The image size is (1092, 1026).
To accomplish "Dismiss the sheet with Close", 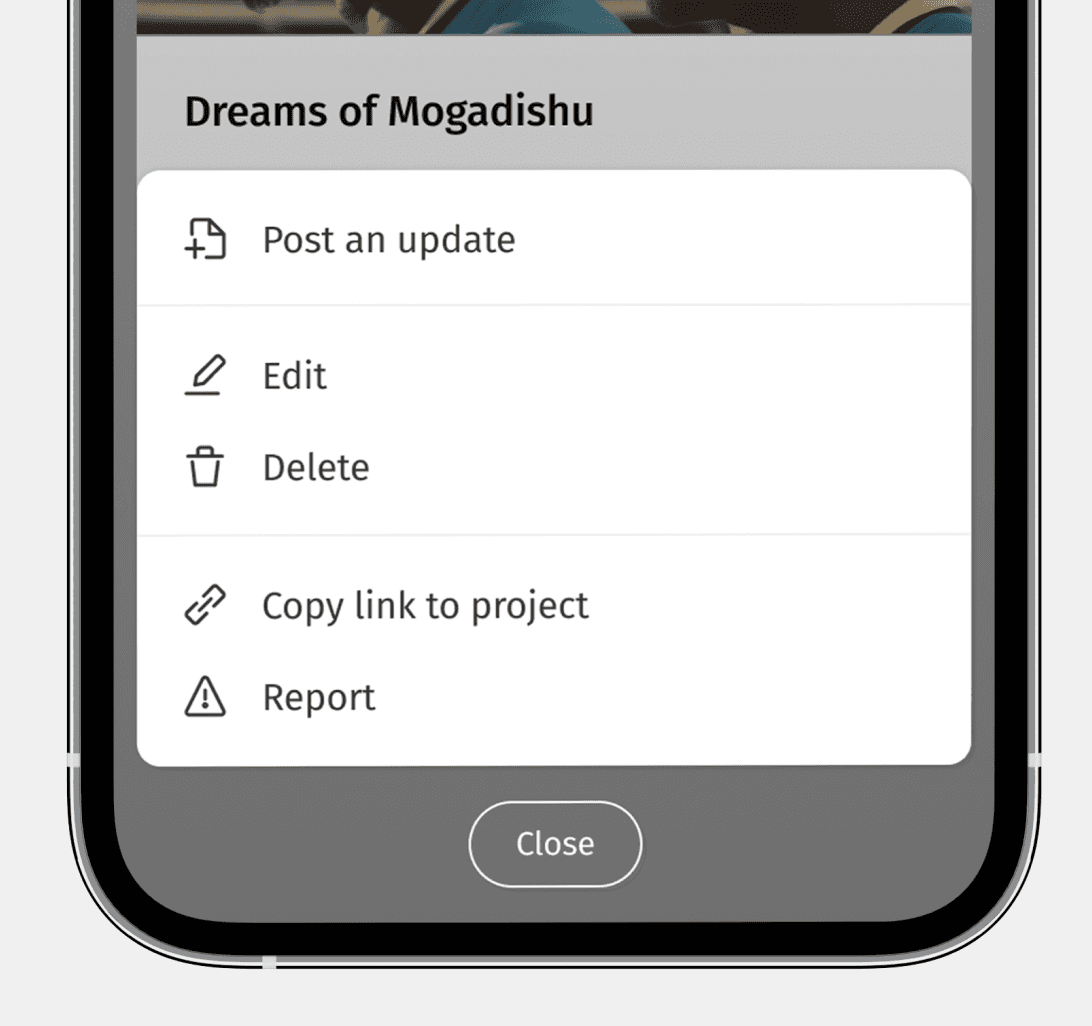I will [555, 843].
